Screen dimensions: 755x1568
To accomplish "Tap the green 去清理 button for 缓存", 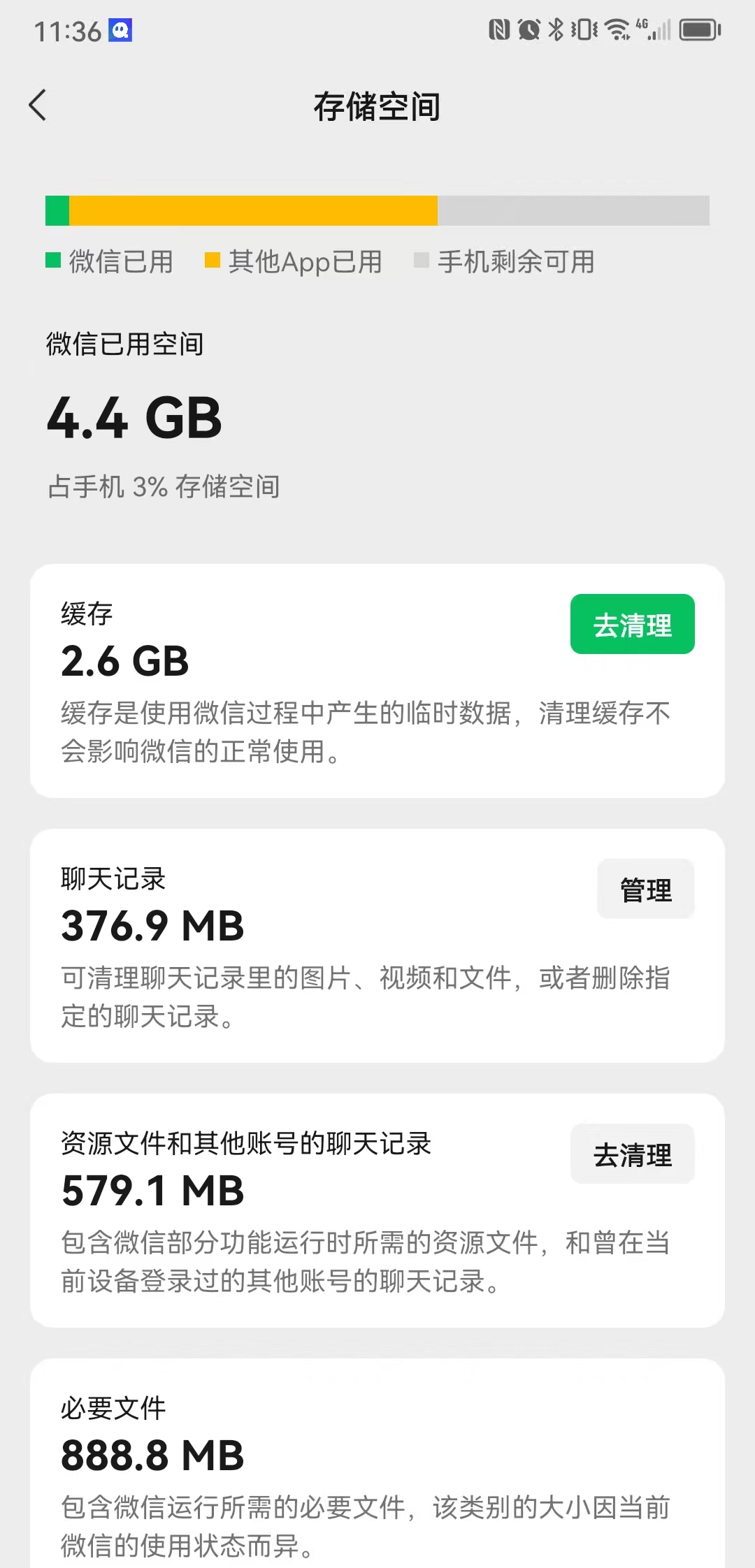I will [x=632, y=625].
